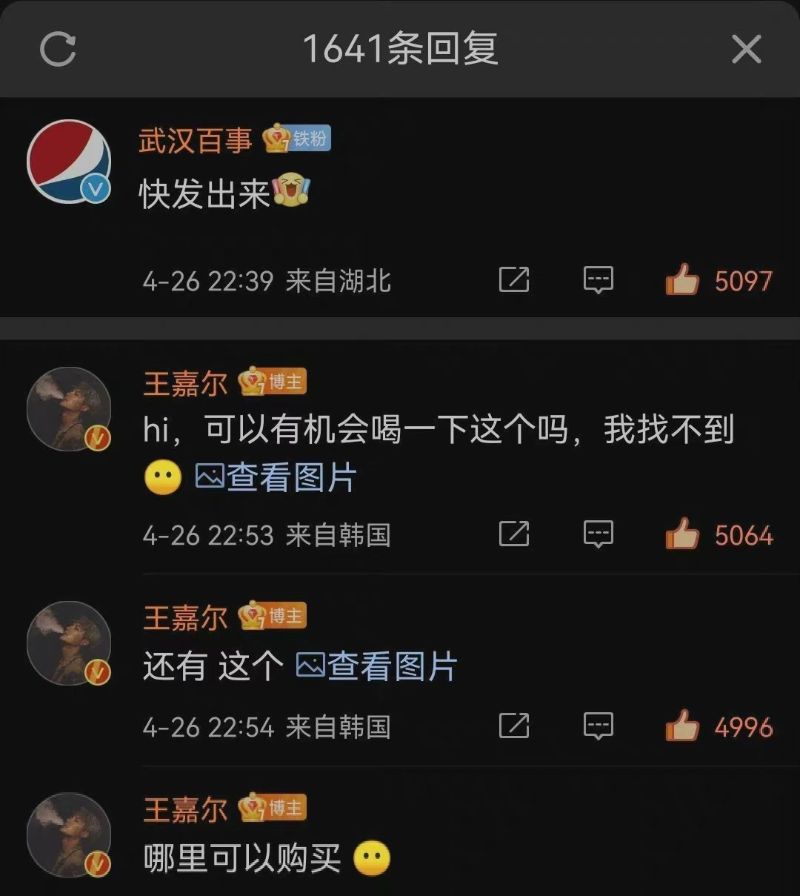This screenshot has width=800, height=896.
Task: Open 武汉百事 profile avatar
Action: click(68, 160)
